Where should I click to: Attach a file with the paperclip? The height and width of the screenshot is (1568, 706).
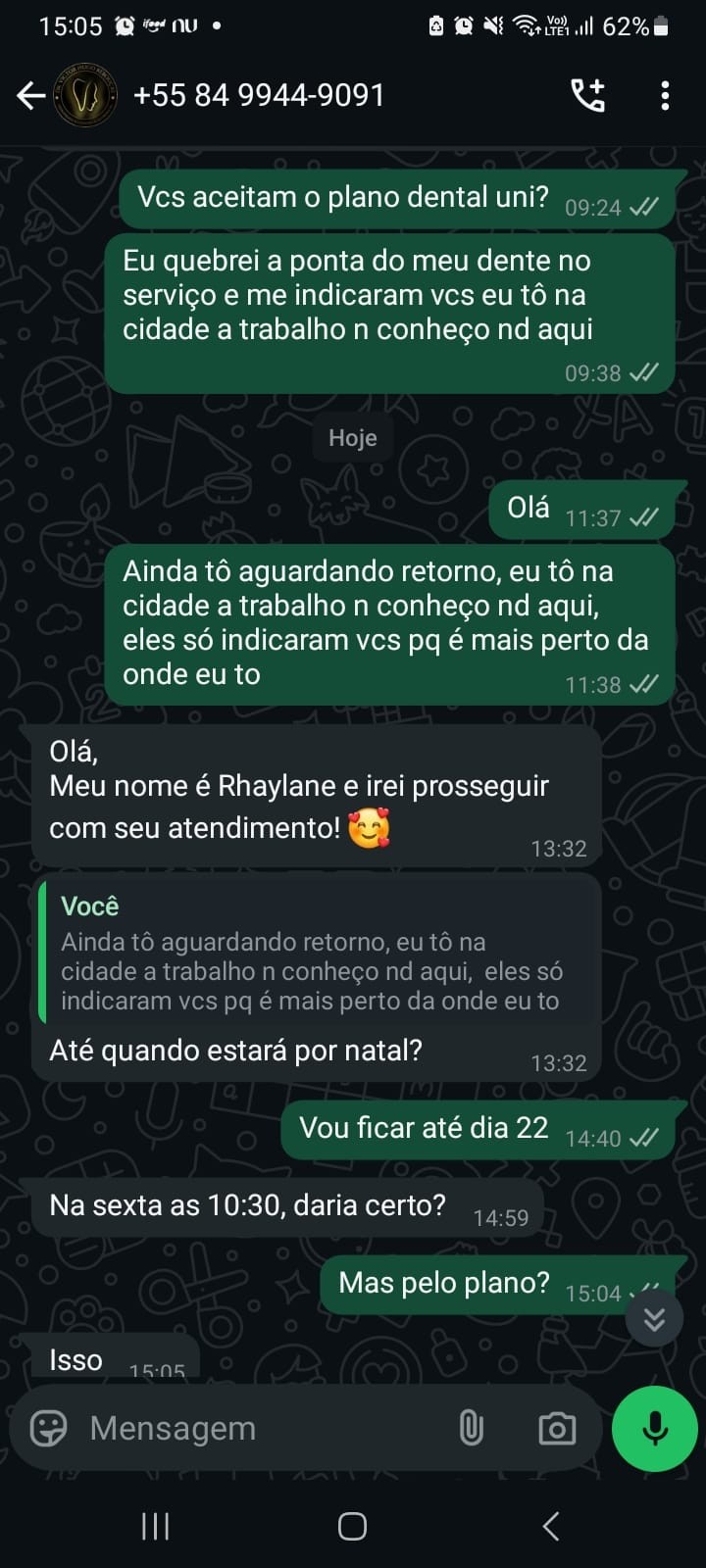[x=472, y=1428]
